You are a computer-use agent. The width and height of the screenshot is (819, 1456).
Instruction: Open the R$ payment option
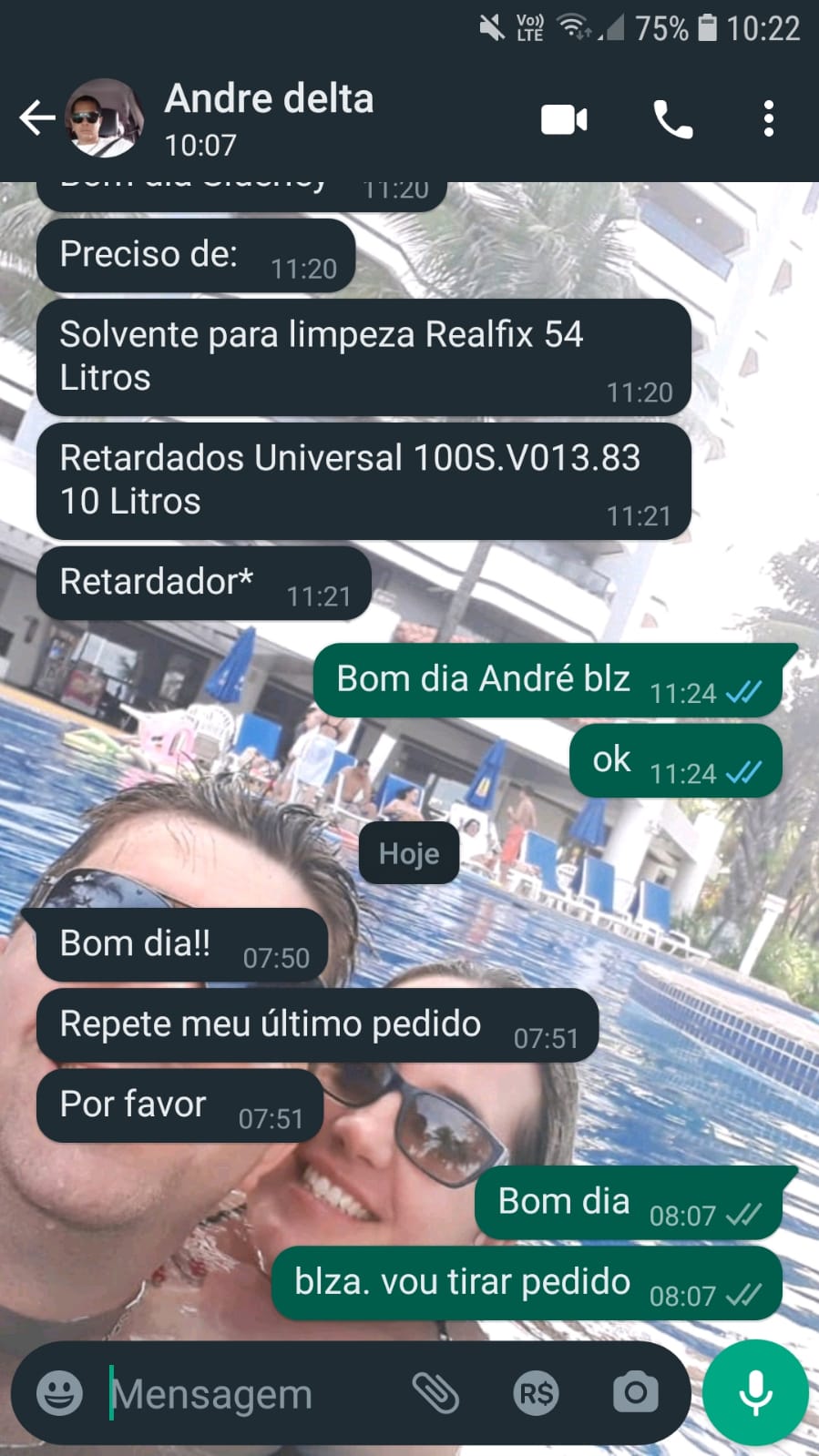point(536,1393)
